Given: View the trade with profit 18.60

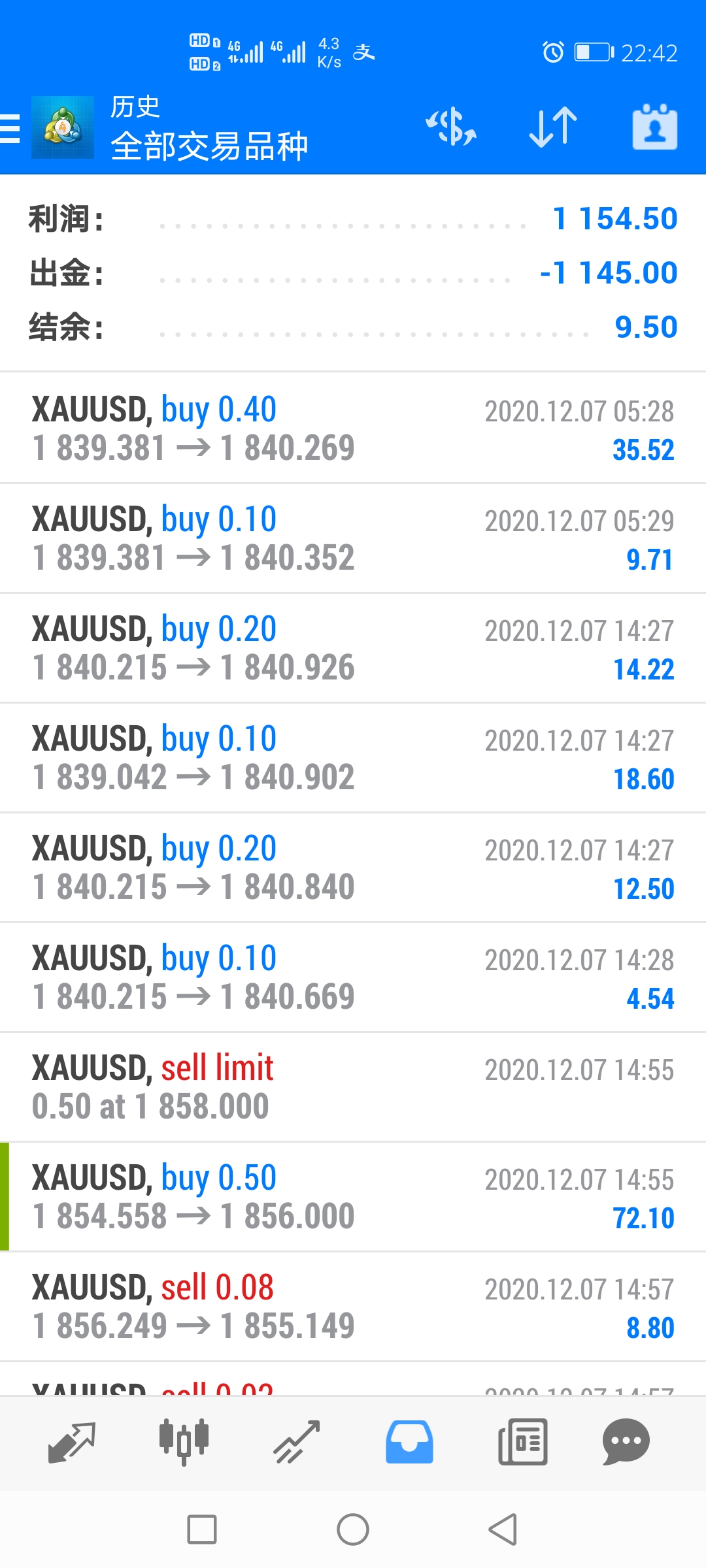Looking at the screenshot, I should (x=353, y=758).
